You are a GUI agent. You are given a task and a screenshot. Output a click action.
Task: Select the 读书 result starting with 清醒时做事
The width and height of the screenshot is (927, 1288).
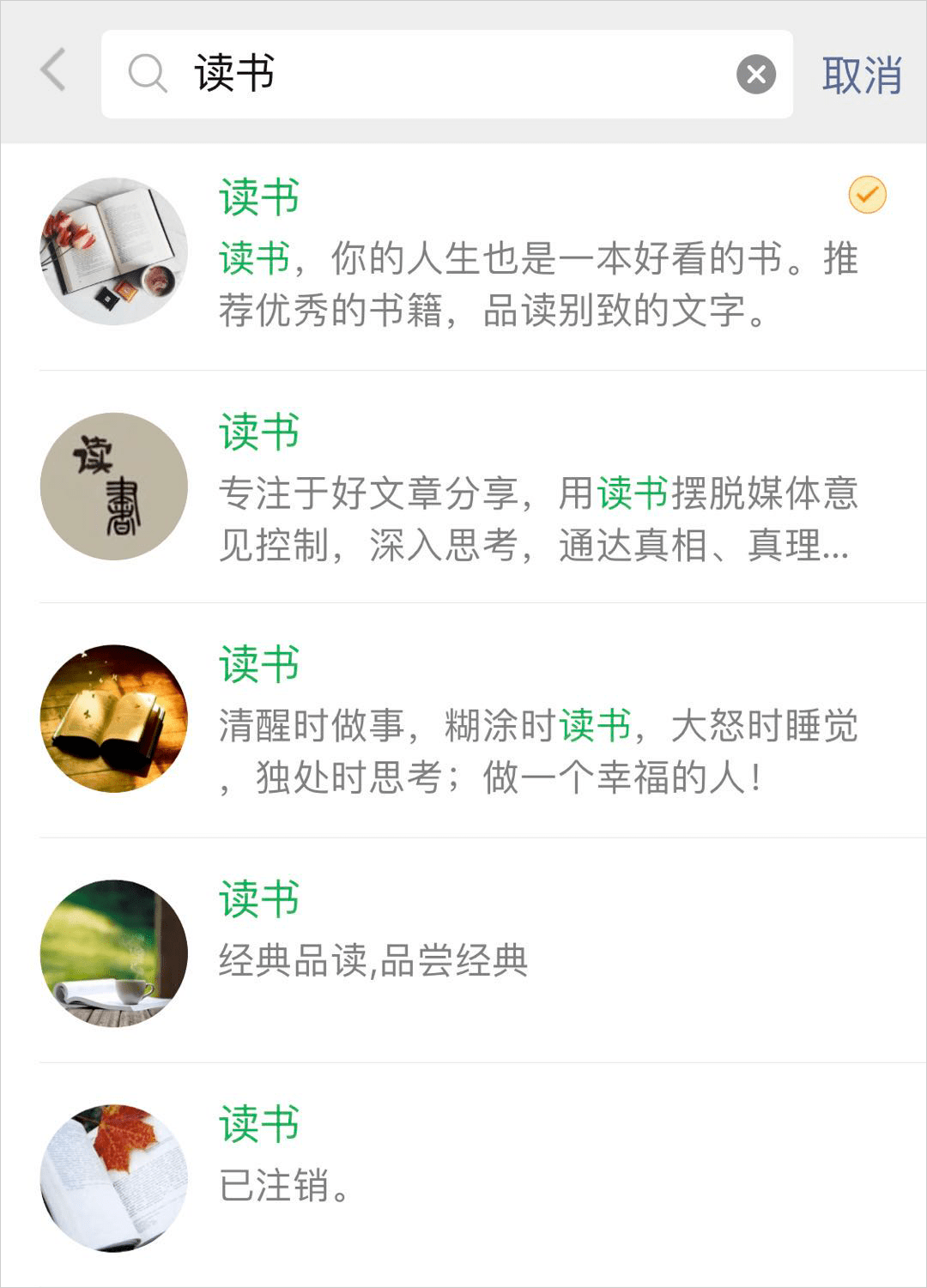[481, 721]
